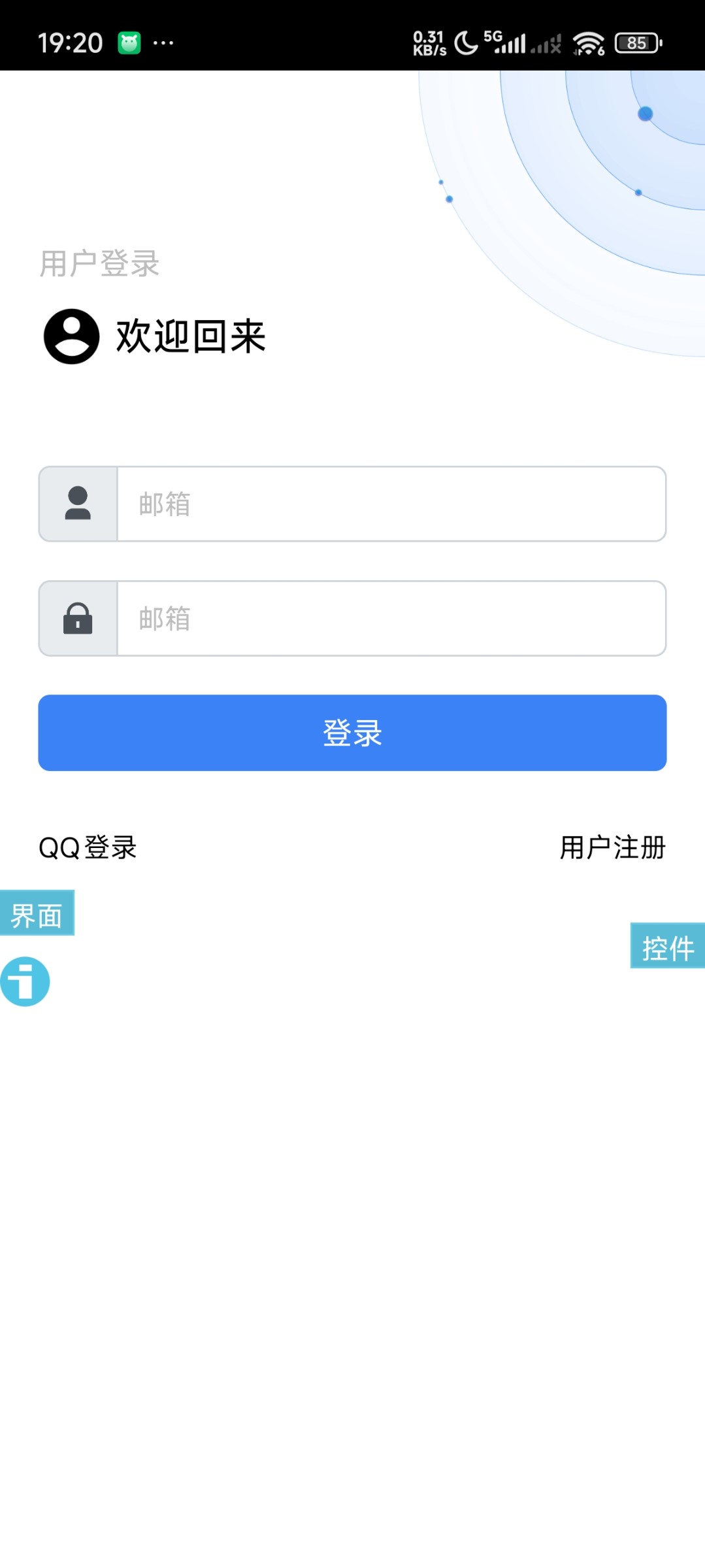Viewport: 705px width, 1568px height.
Task: Open the 控件 panel tag
Action: [x=667, y=947]
